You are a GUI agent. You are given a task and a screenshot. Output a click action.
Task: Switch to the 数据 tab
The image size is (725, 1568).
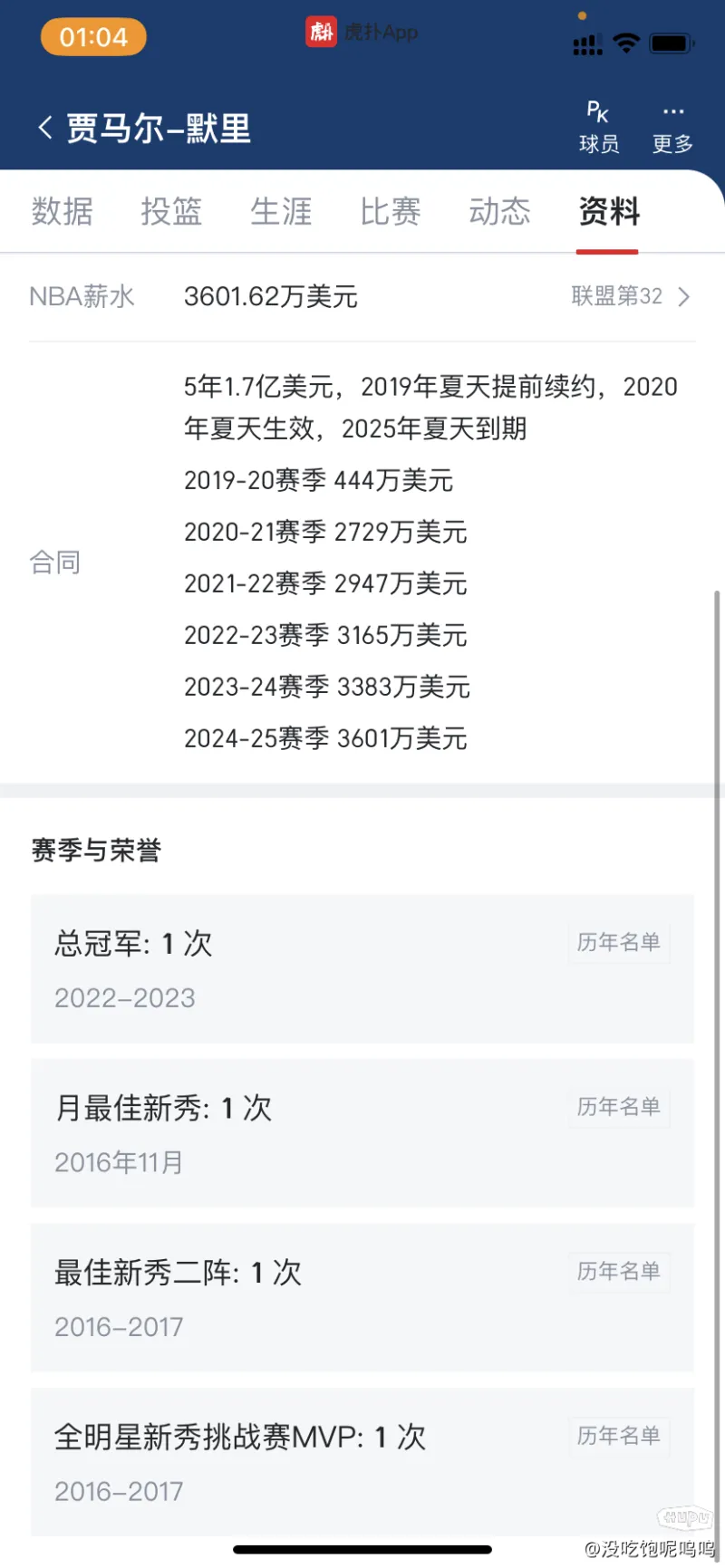pyautogui.click(x=63, y=211)
